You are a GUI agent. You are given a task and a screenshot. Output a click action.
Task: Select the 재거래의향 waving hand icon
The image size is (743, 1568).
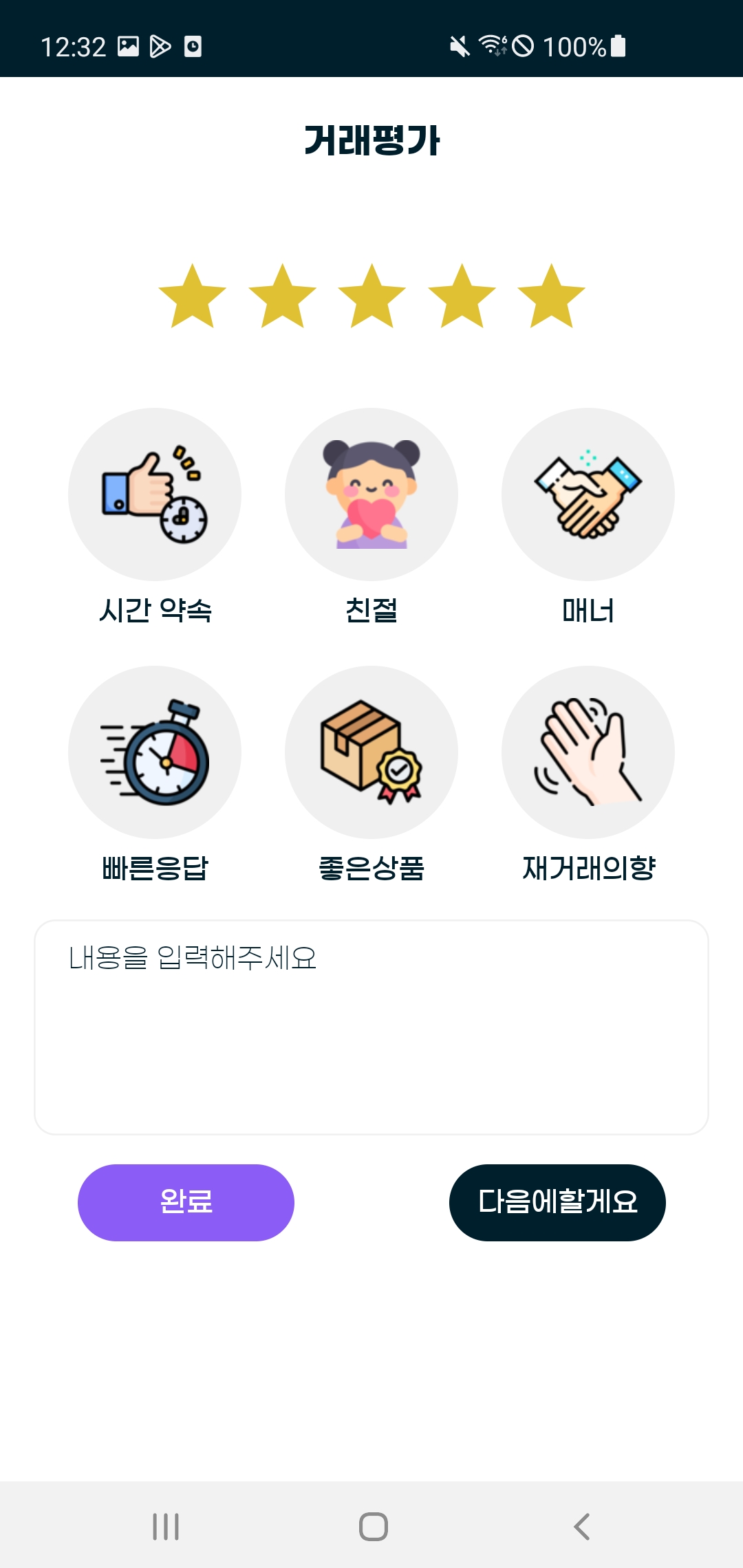tap(588, 752)
